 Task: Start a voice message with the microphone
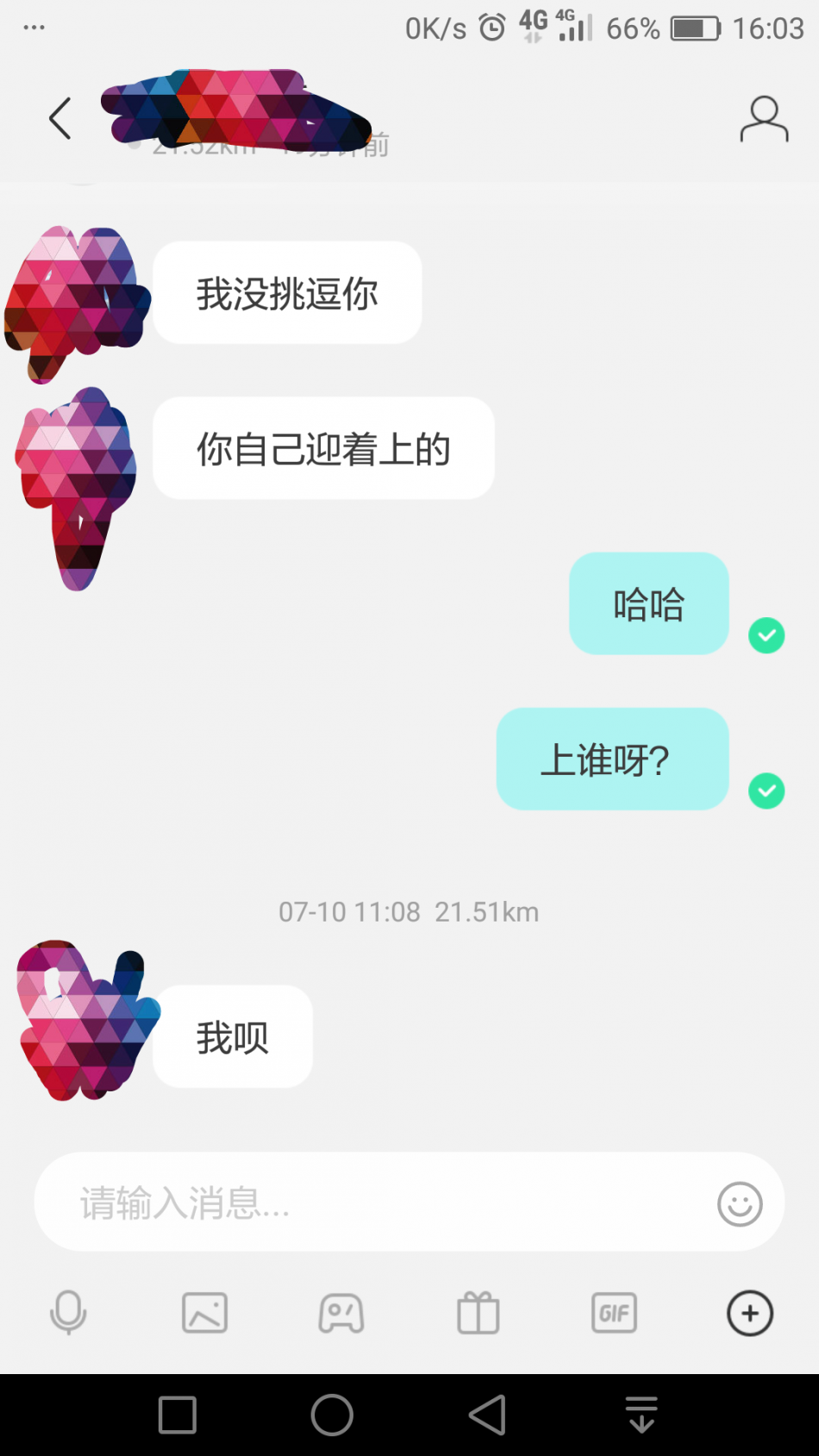coord(68,1313)
